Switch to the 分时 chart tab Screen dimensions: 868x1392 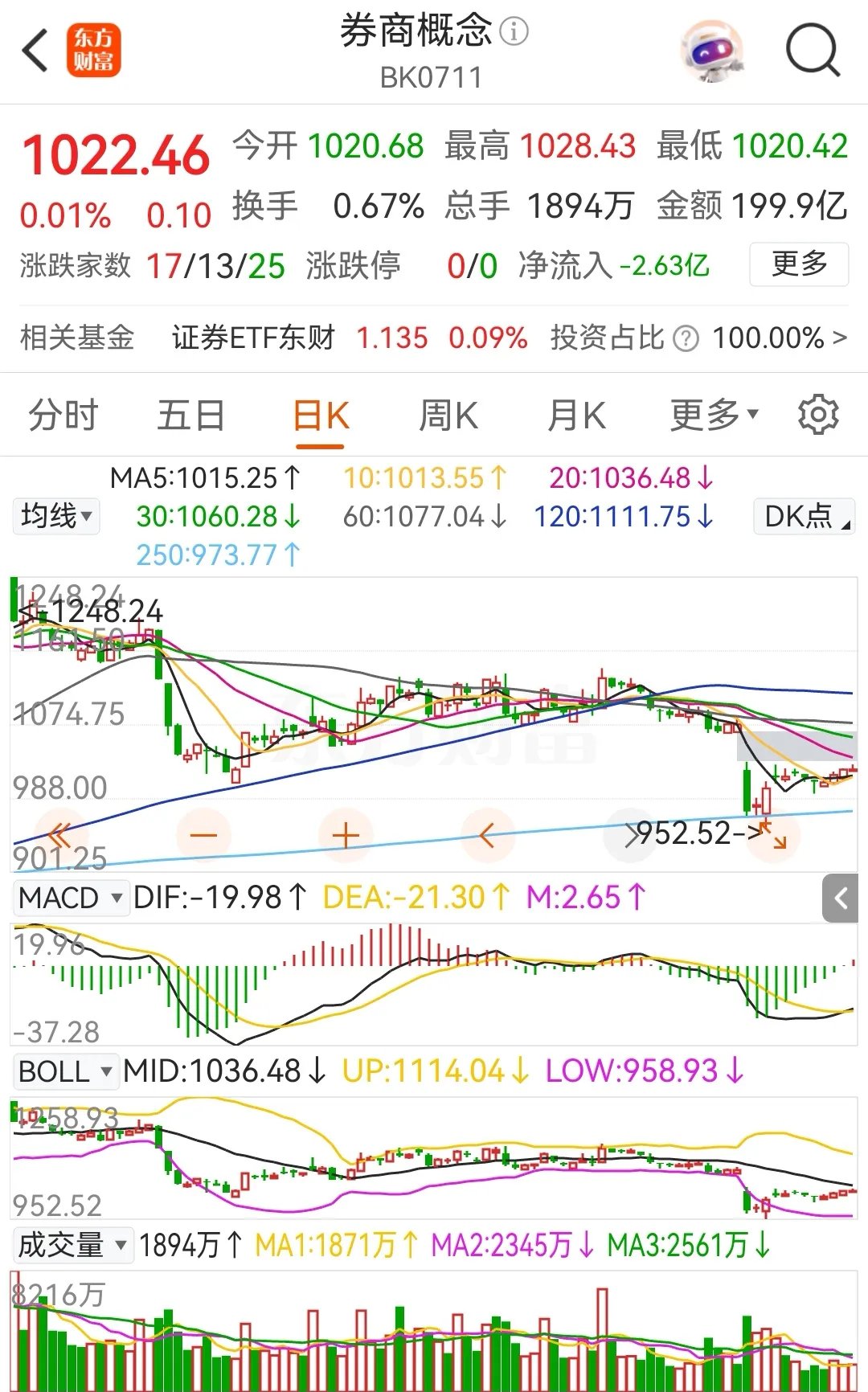63,416
